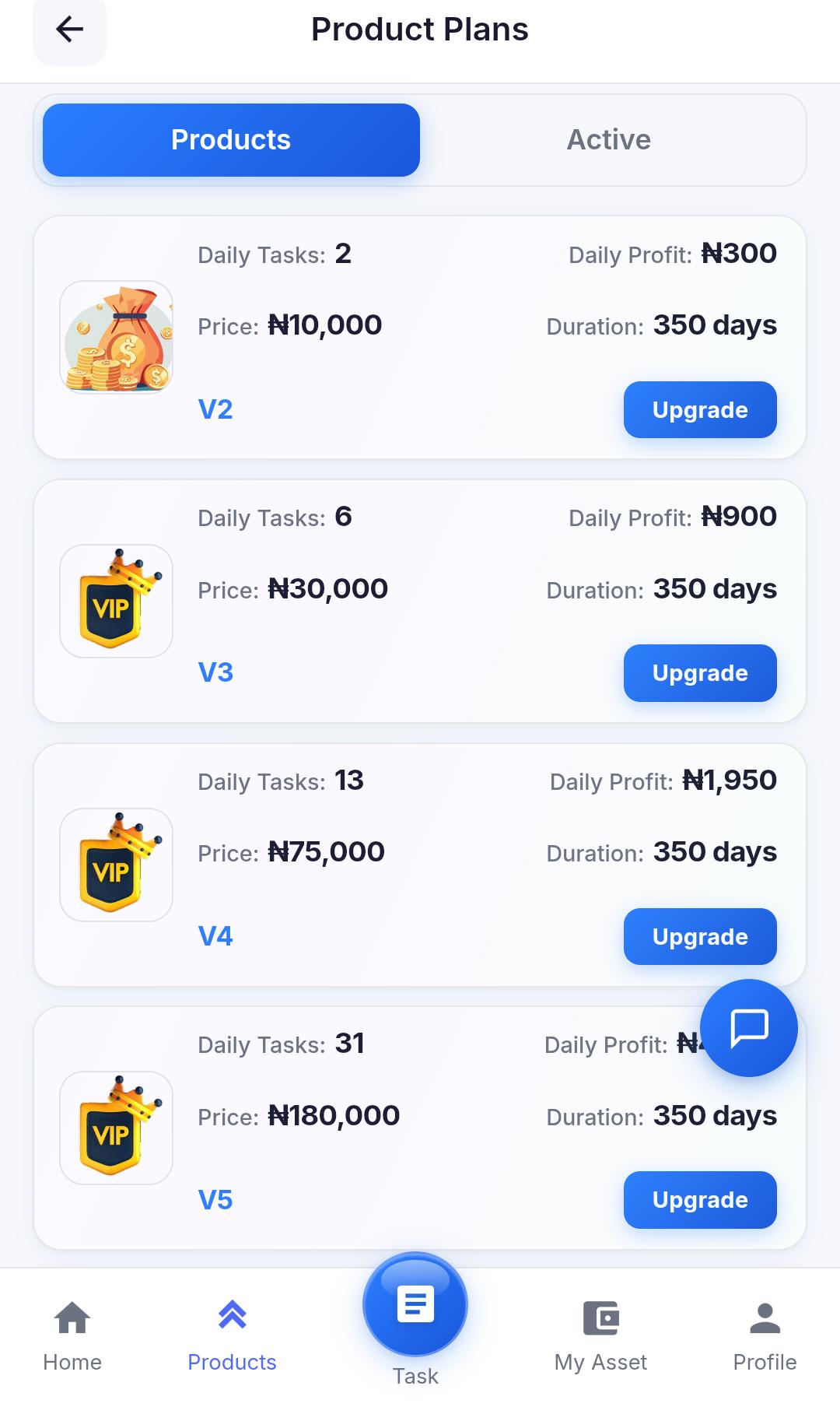Tap the money bag icon on V2 plan
The height and width of the screenshot is (1421, 840).
116,337
